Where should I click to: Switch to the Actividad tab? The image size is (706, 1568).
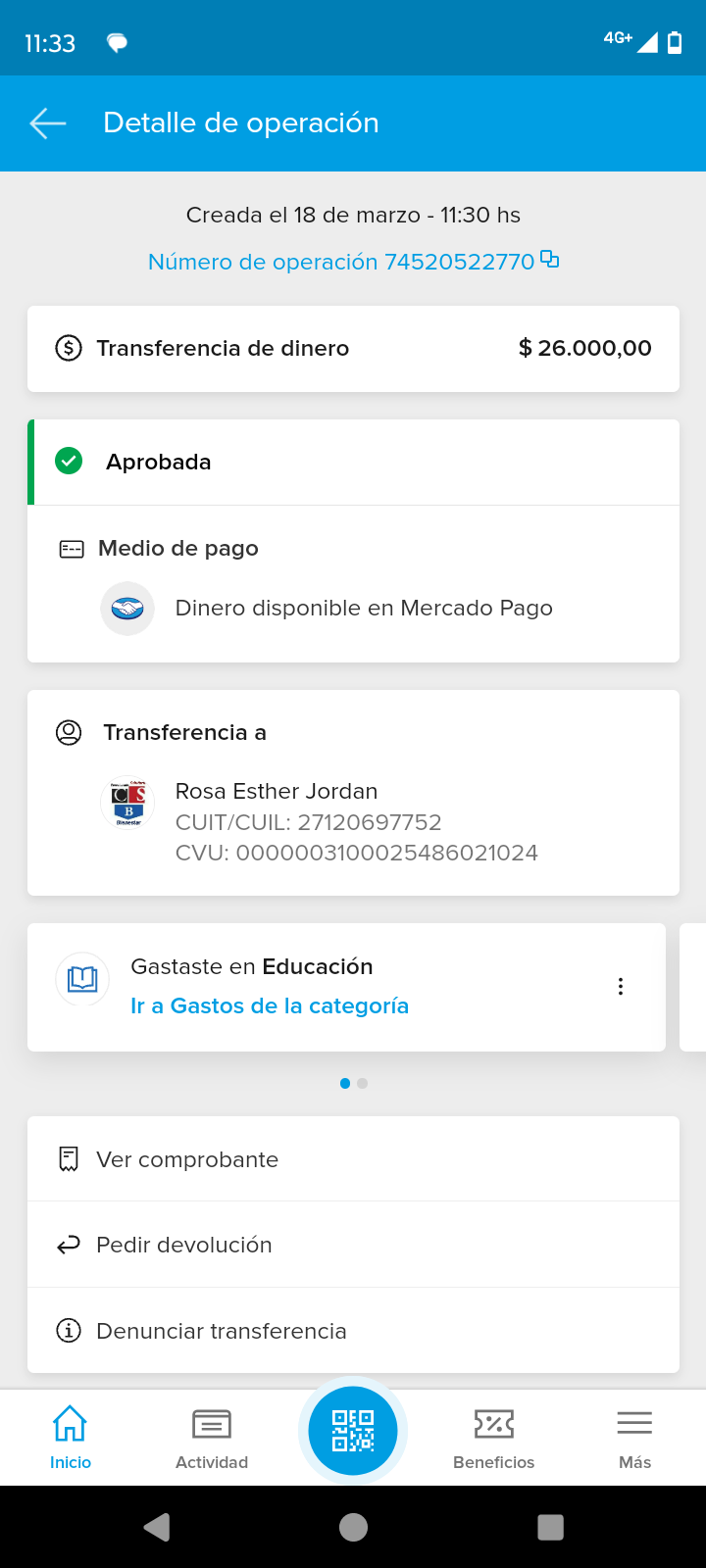point(212,1437)
